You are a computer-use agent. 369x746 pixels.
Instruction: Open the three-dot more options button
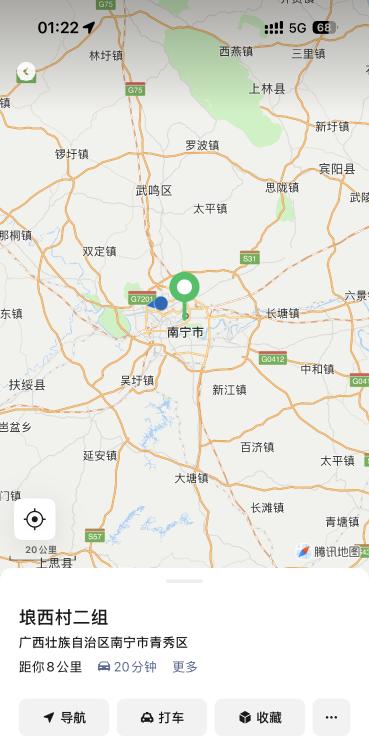point(331,717)
